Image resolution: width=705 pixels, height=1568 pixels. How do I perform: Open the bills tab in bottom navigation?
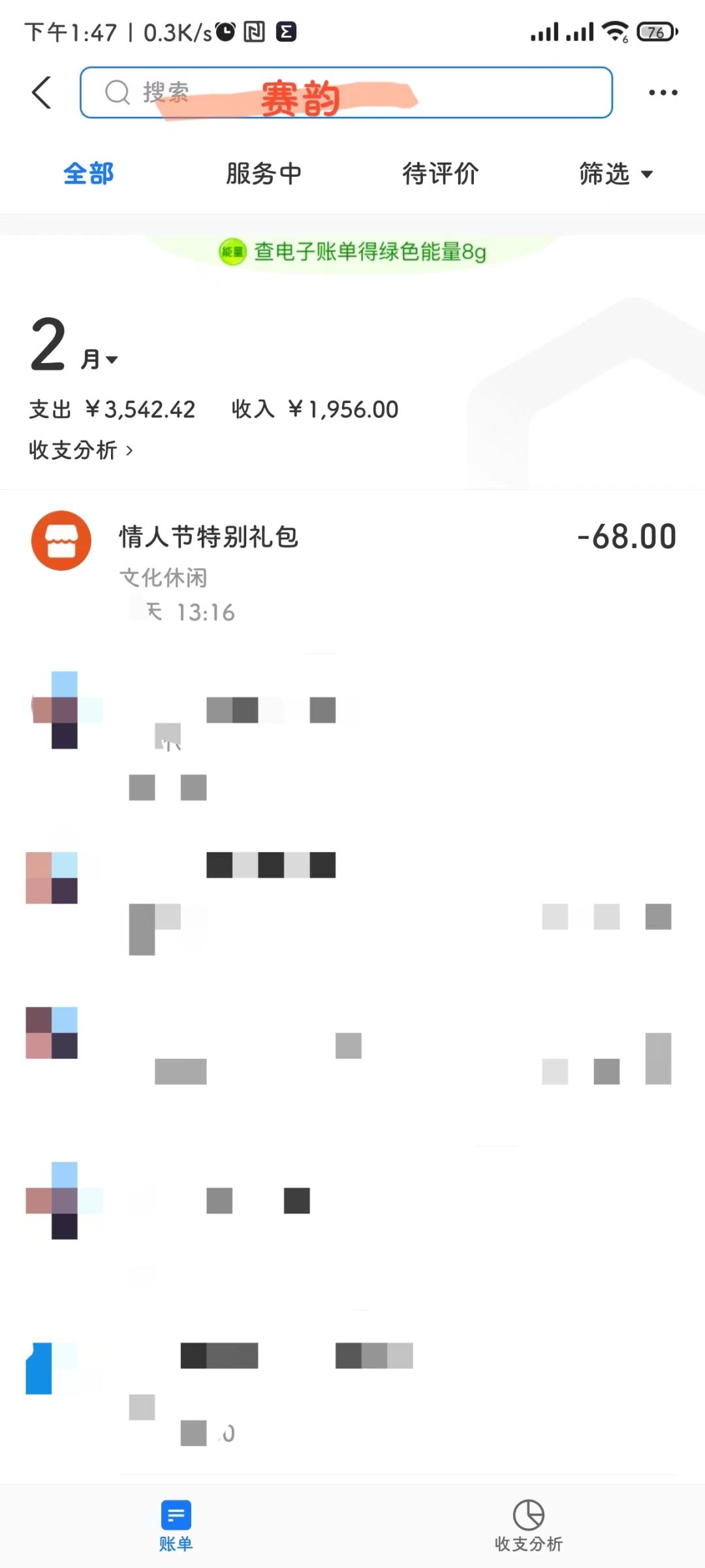pyautogui.click(x=175, y=1522)
